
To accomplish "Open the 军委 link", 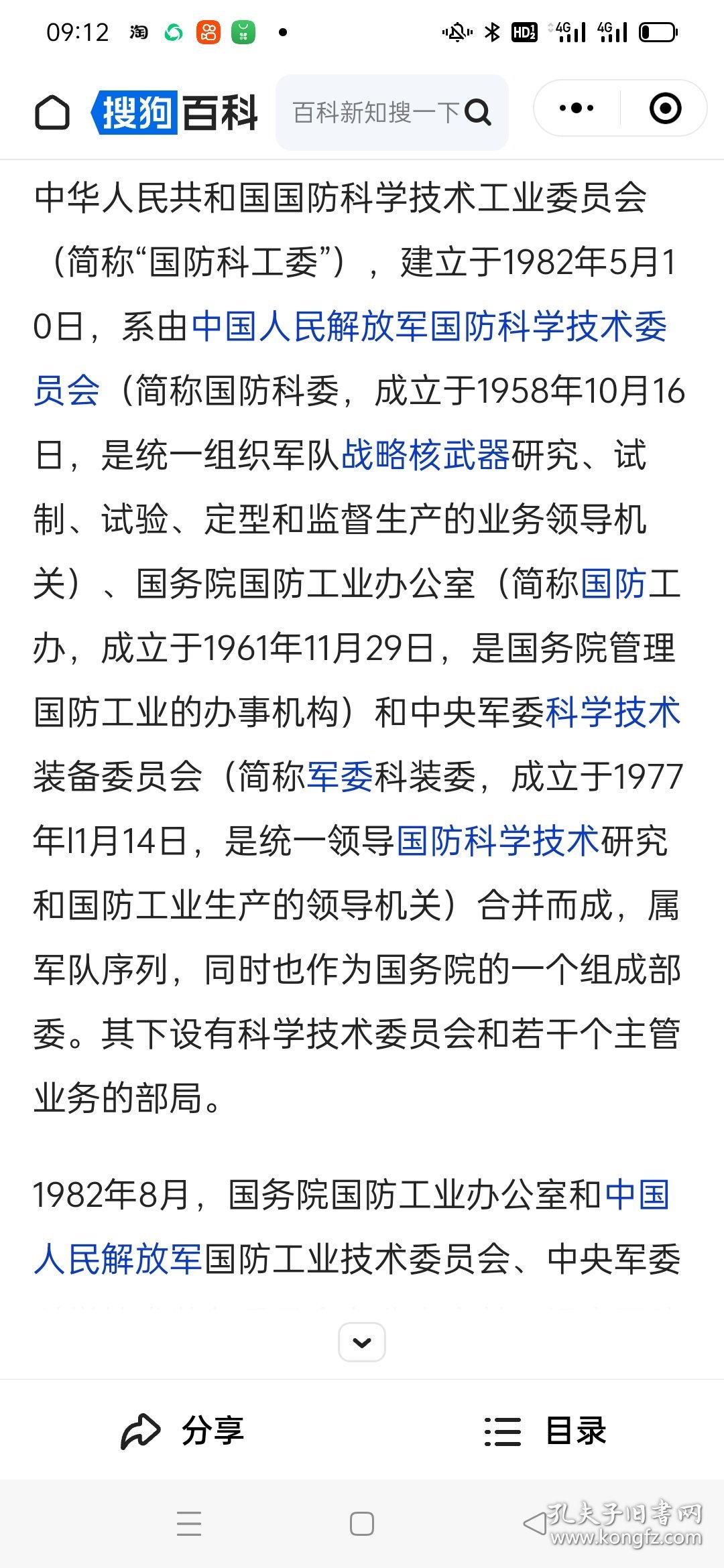I will pyautogui.click(x=341, y=776).
